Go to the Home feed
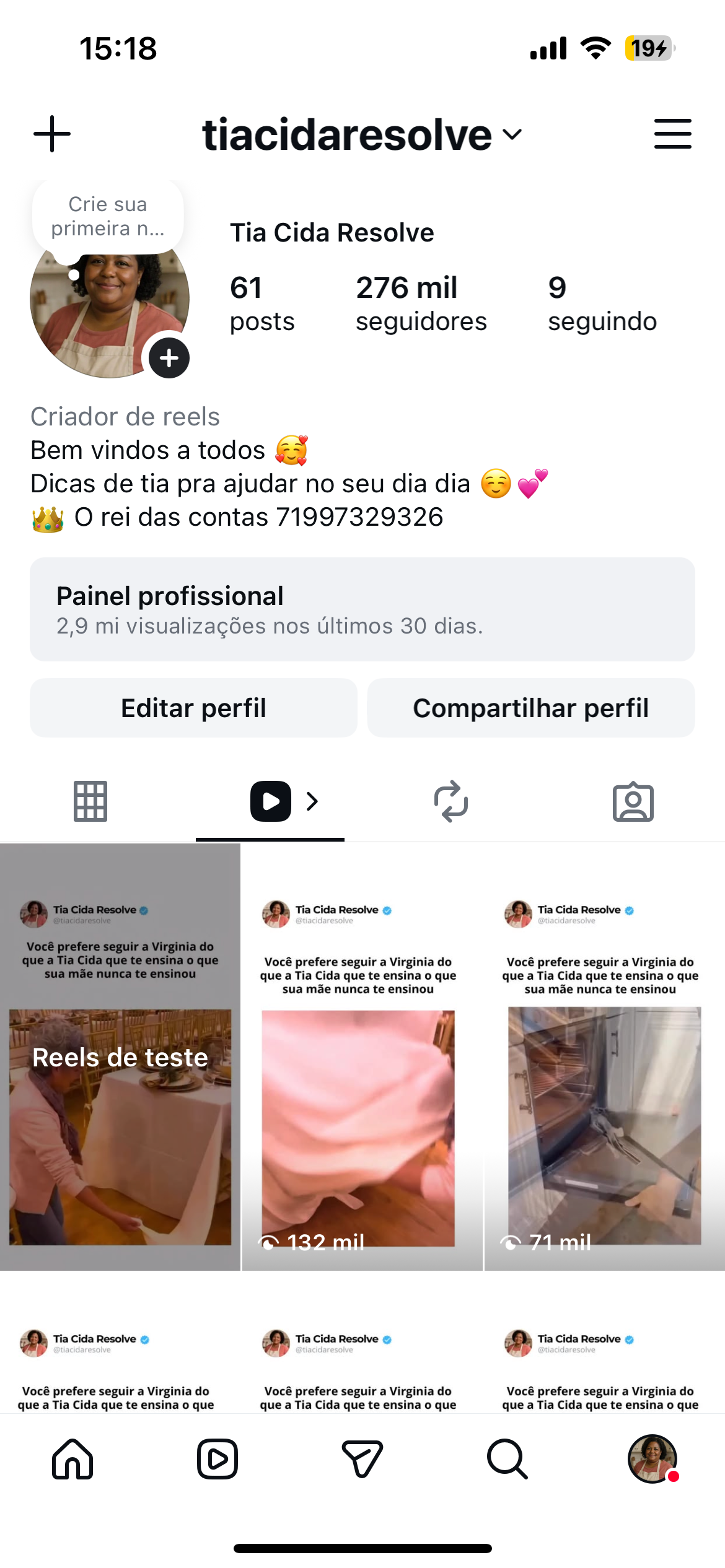Image resolution: width=725 pixels, height=1568 pixels. (72, 1459)
